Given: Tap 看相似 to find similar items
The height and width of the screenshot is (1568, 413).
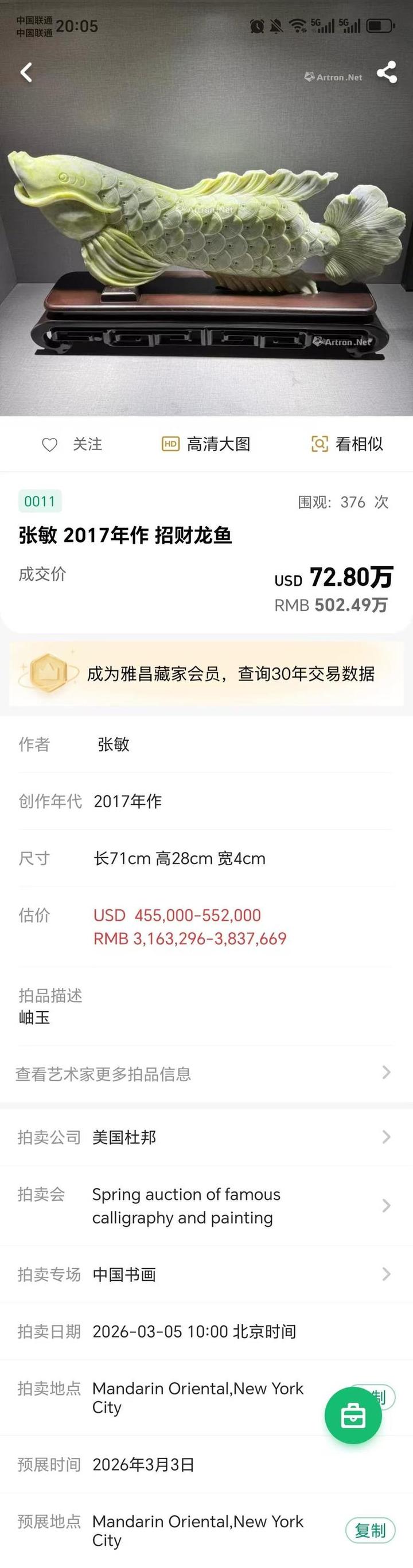Looking at the screenshot, I should (x=346, y=444).
